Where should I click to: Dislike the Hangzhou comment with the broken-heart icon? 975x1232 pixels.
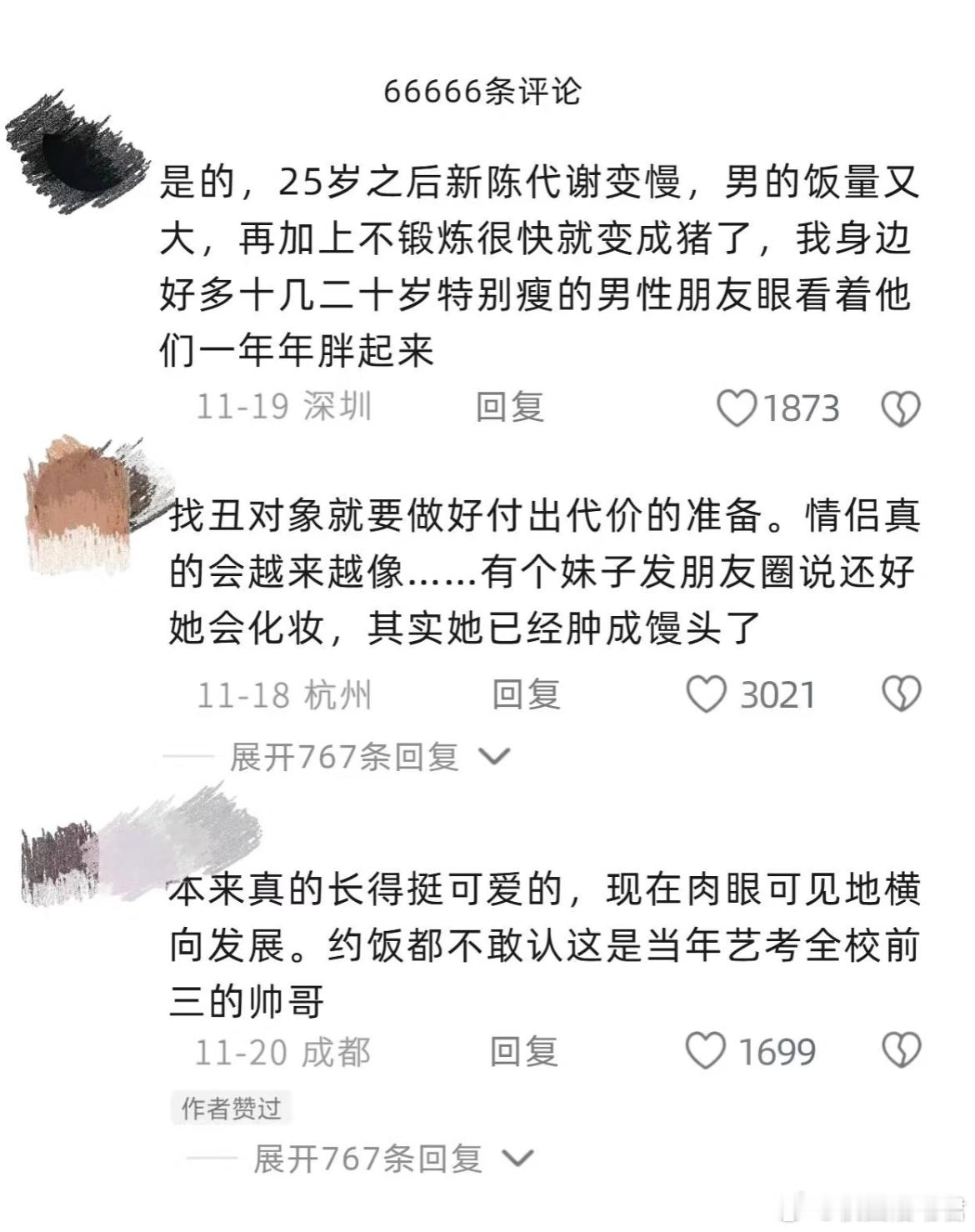900,692
